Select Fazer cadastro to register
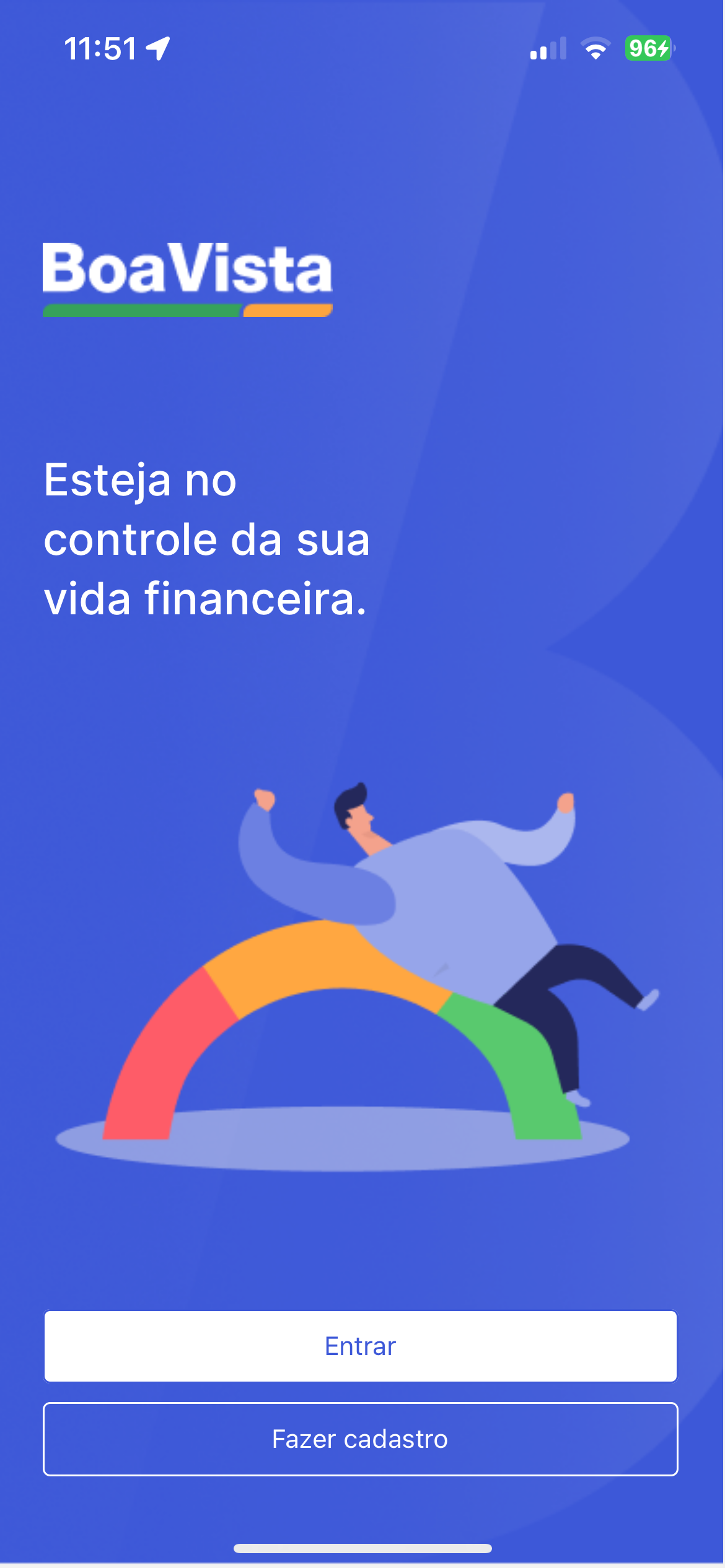 tap(360, 1439)
